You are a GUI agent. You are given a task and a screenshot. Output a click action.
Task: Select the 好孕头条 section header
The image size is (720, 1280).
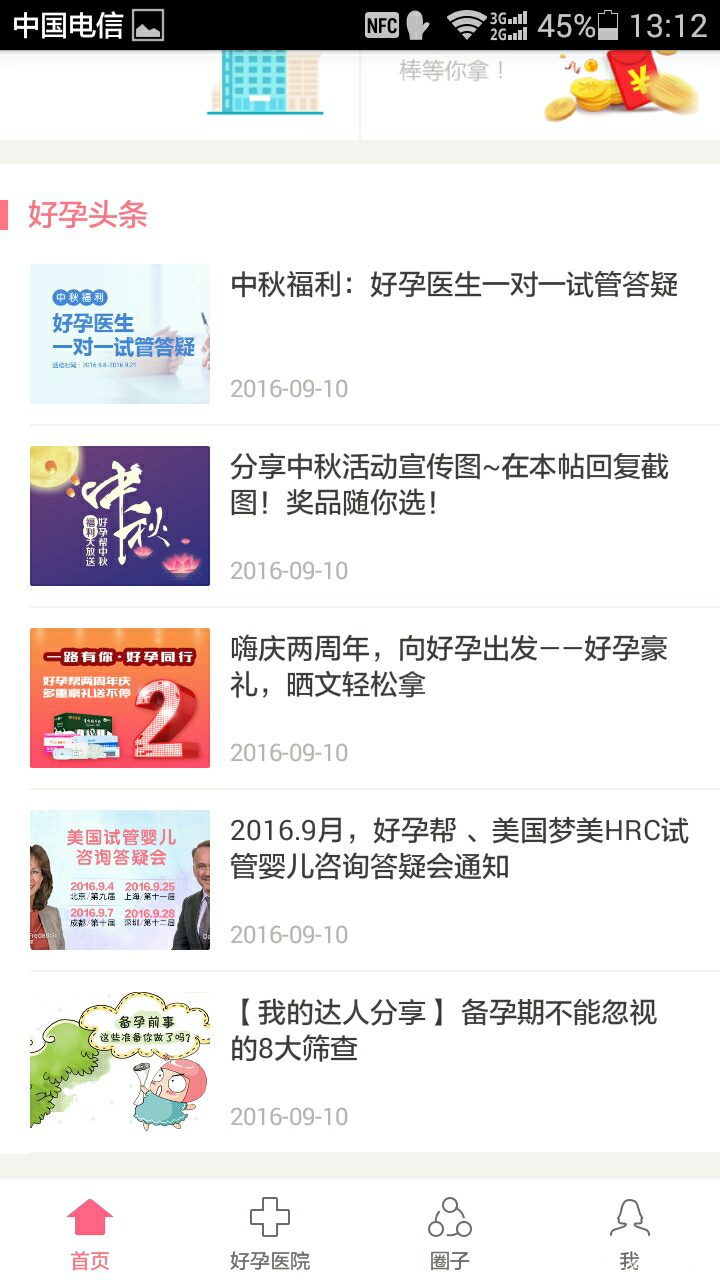pos(85,217)
